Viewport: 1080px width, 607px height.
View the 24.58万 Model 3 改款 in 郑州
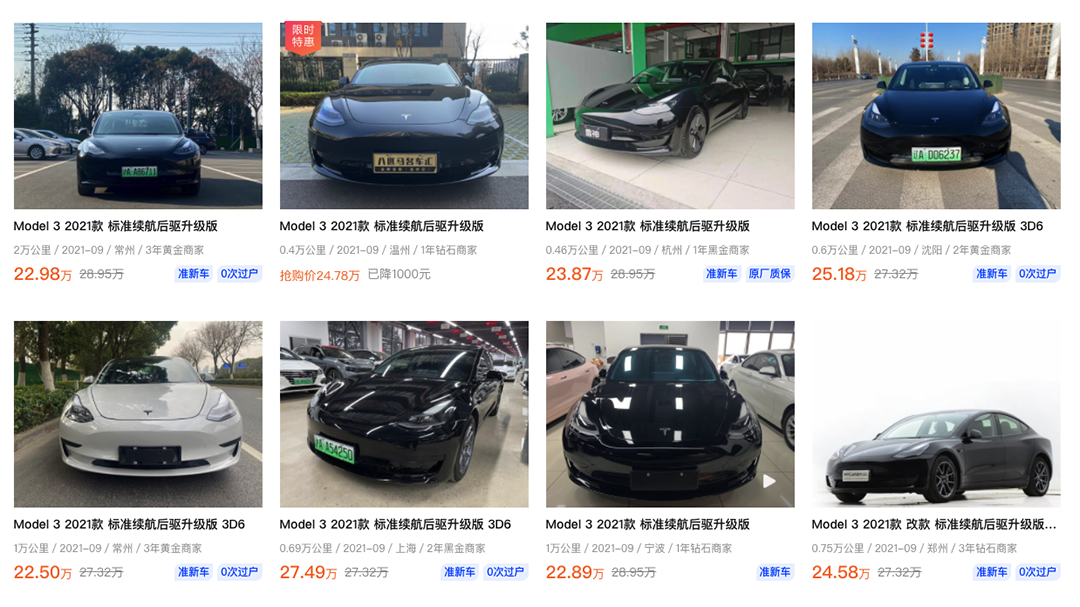tap(936, 414)
